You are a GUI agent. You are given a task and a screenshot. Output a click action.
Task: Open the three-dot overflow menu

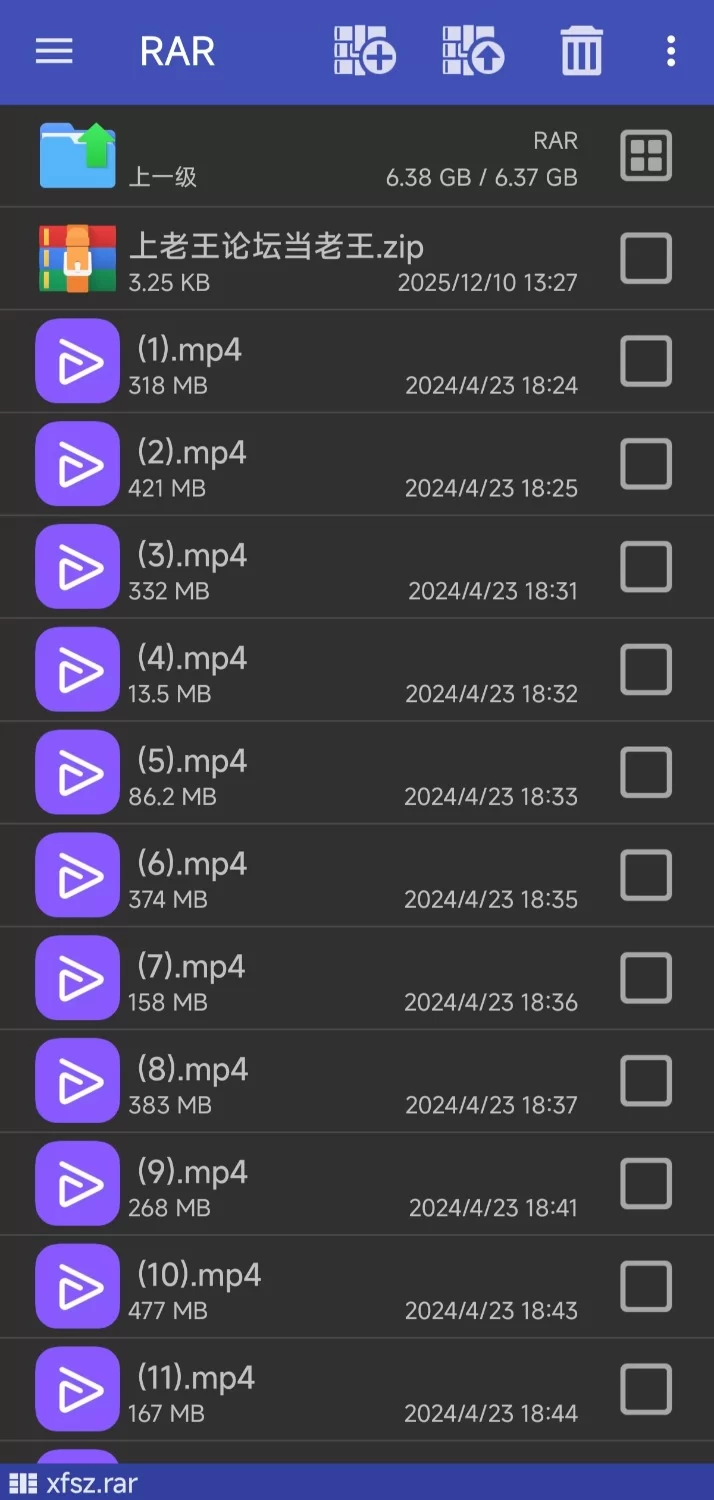[x=671, y=51]
